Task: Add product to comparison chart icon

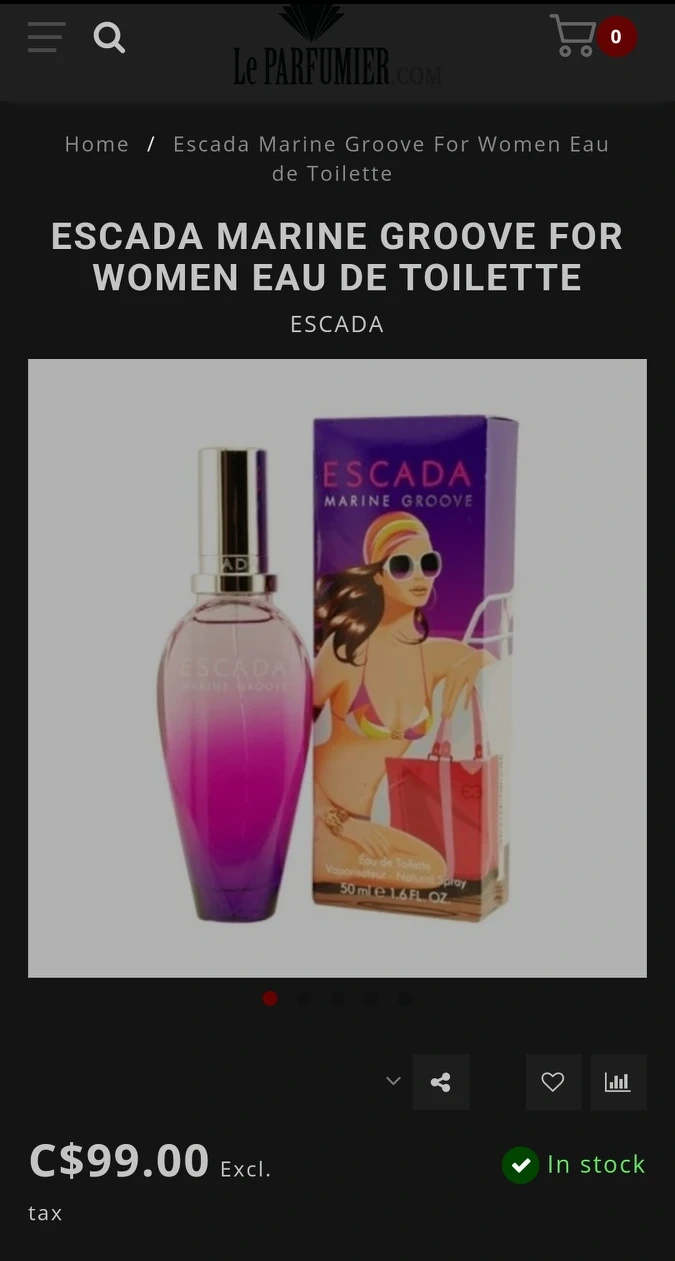Action: tap(618, 1082)
